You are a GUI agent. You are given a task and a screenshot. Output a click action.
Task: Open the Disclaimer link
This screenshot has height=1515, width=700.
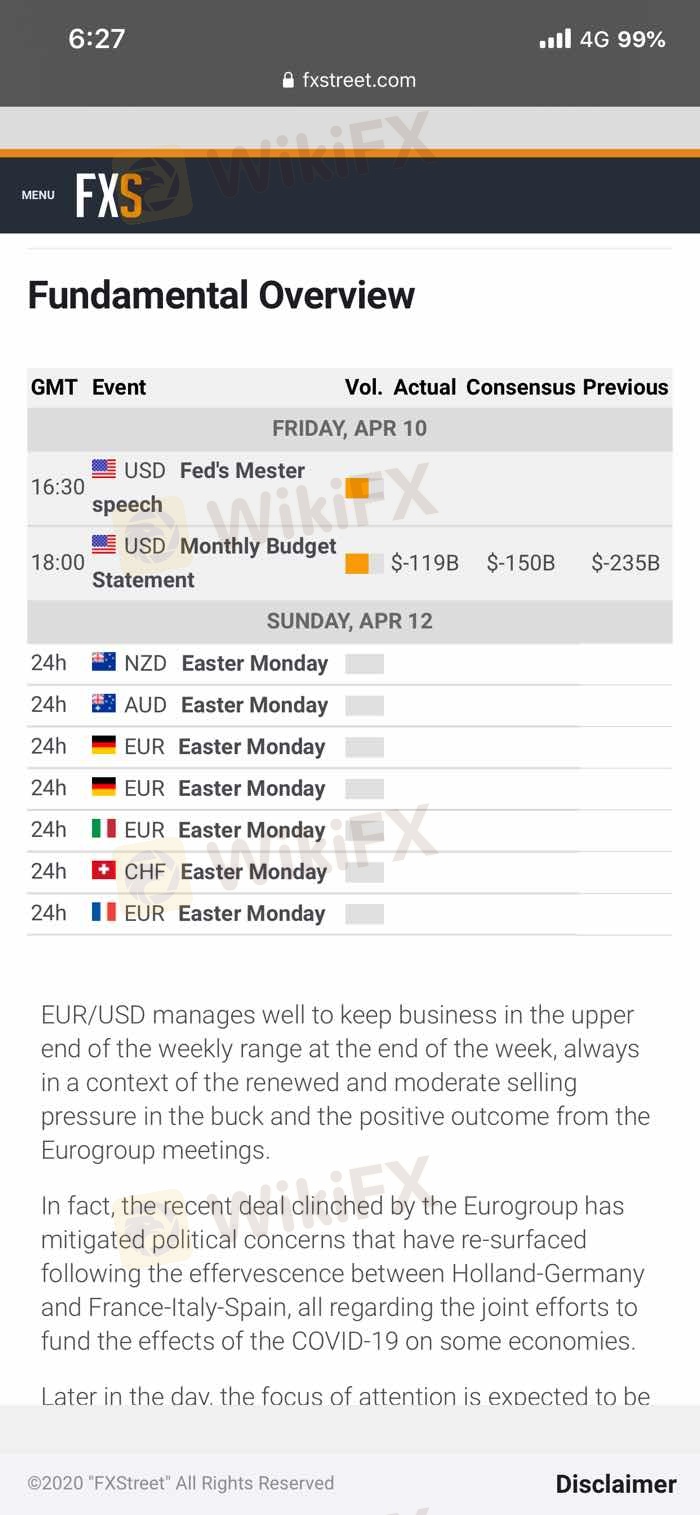[615, 1484]
